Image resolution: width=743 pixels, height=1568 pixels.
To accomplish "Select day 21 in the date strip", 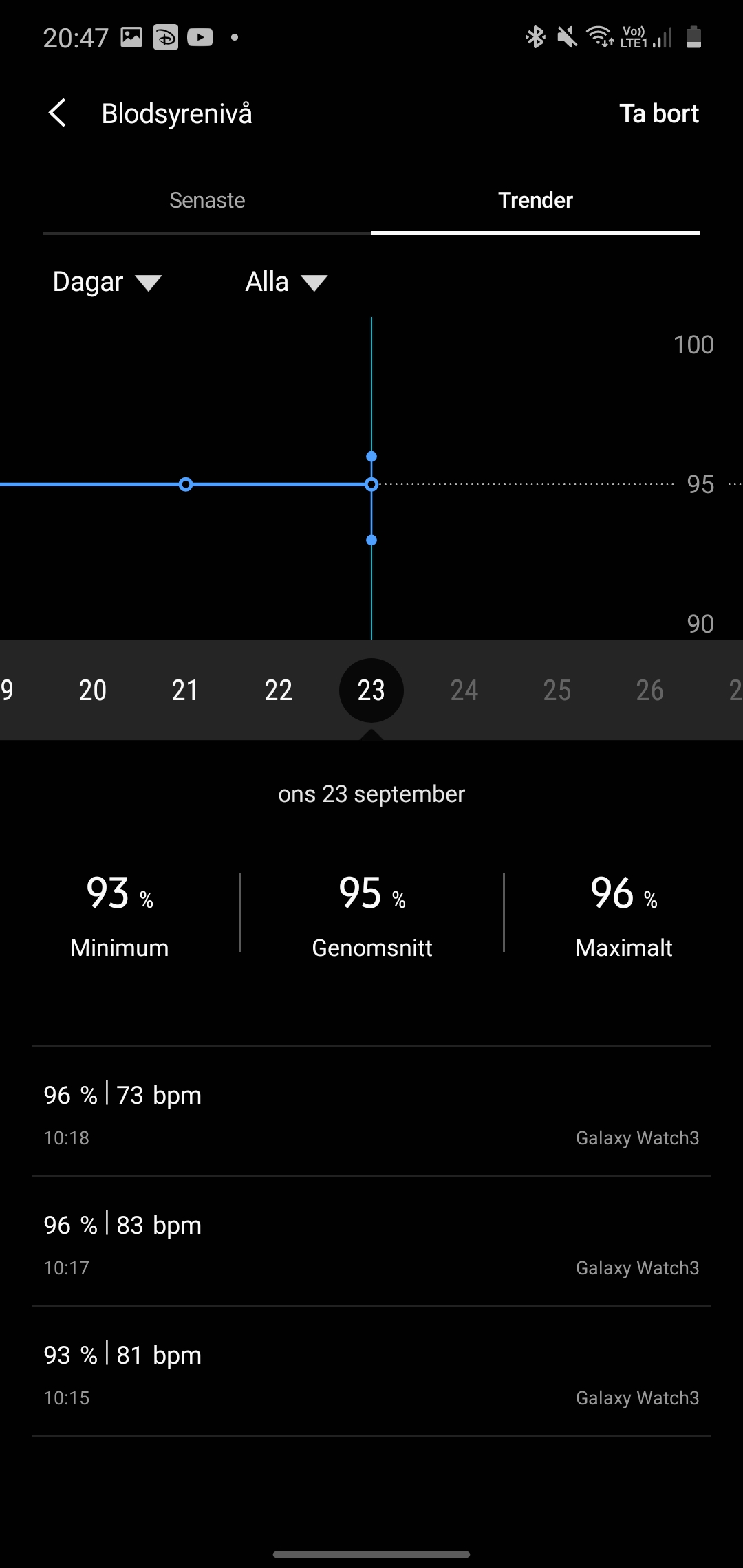I will 185,690.
